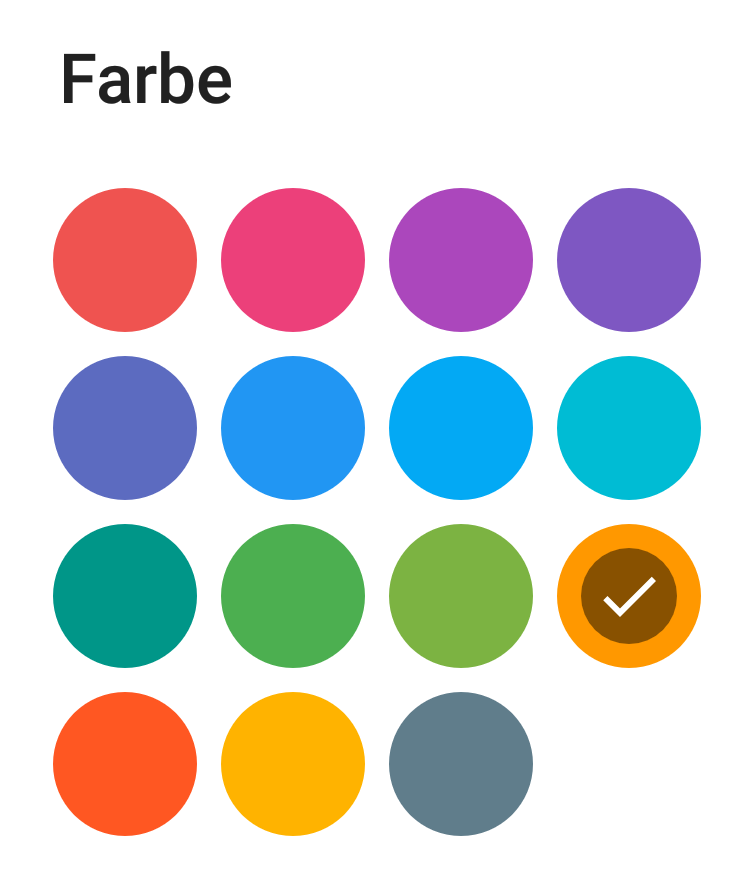The height and width of the screenshot is (878, 748).
Task: Select the amber yellow color circle
Action: point(293,763)
